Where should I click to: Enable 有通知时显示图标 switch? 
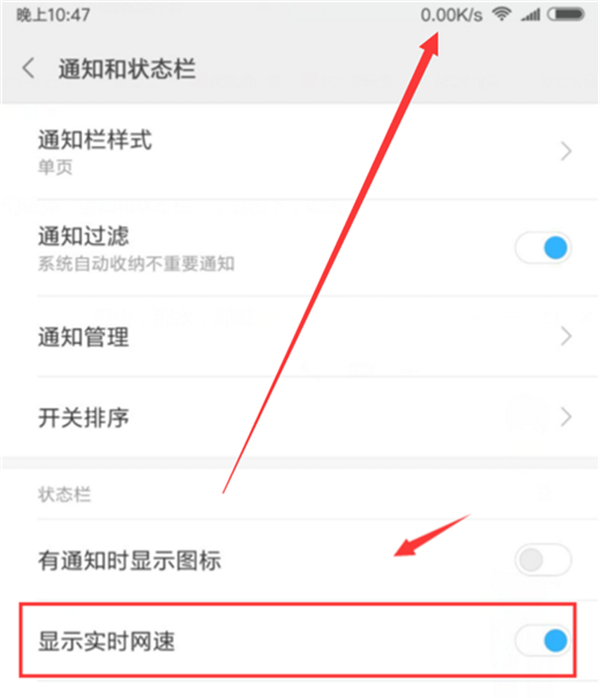[543, 560]
